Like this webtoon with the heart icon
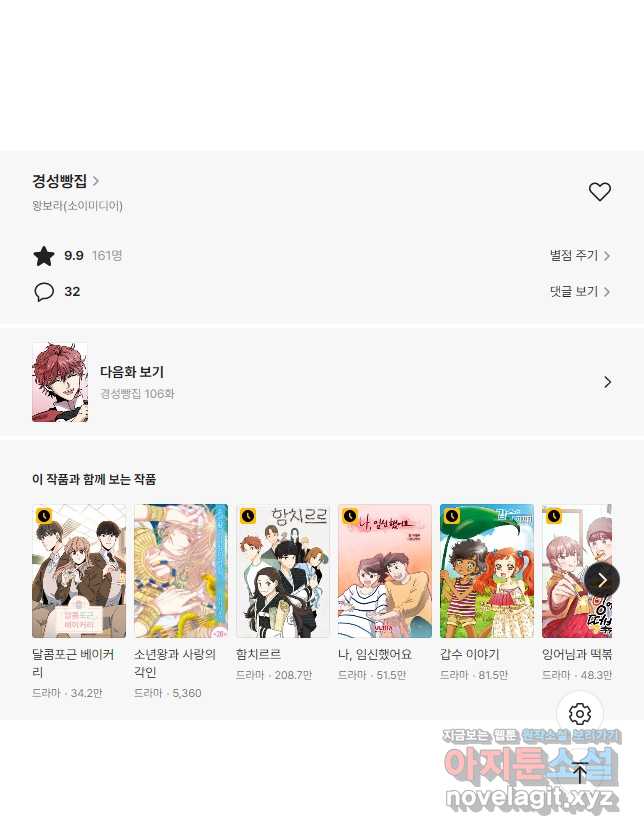The height and width of the screenshot is (836, 644). (599, 192)
